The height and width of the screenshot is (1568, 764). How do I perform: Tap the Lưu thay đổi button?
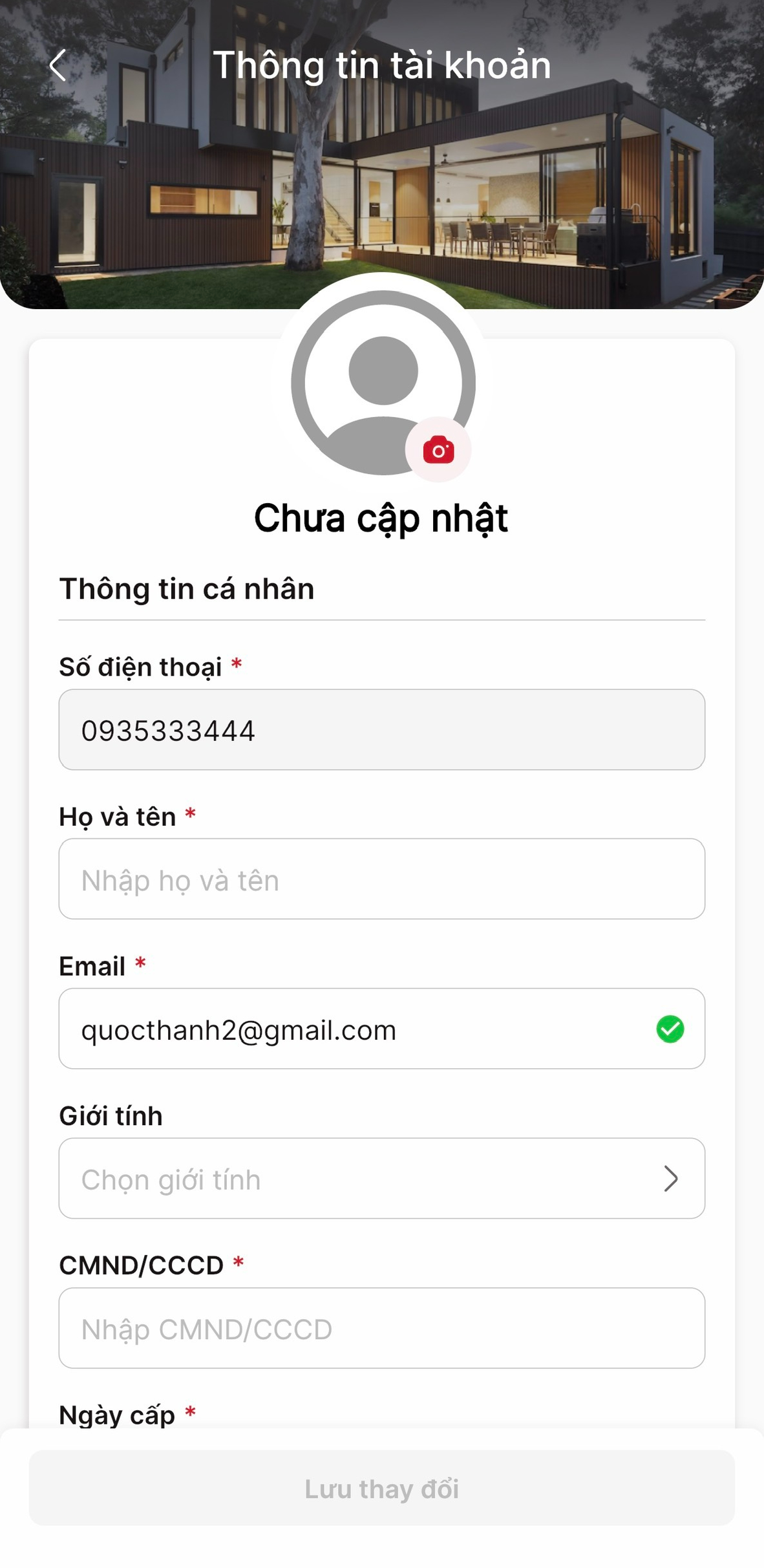(x=381, y=1488)
